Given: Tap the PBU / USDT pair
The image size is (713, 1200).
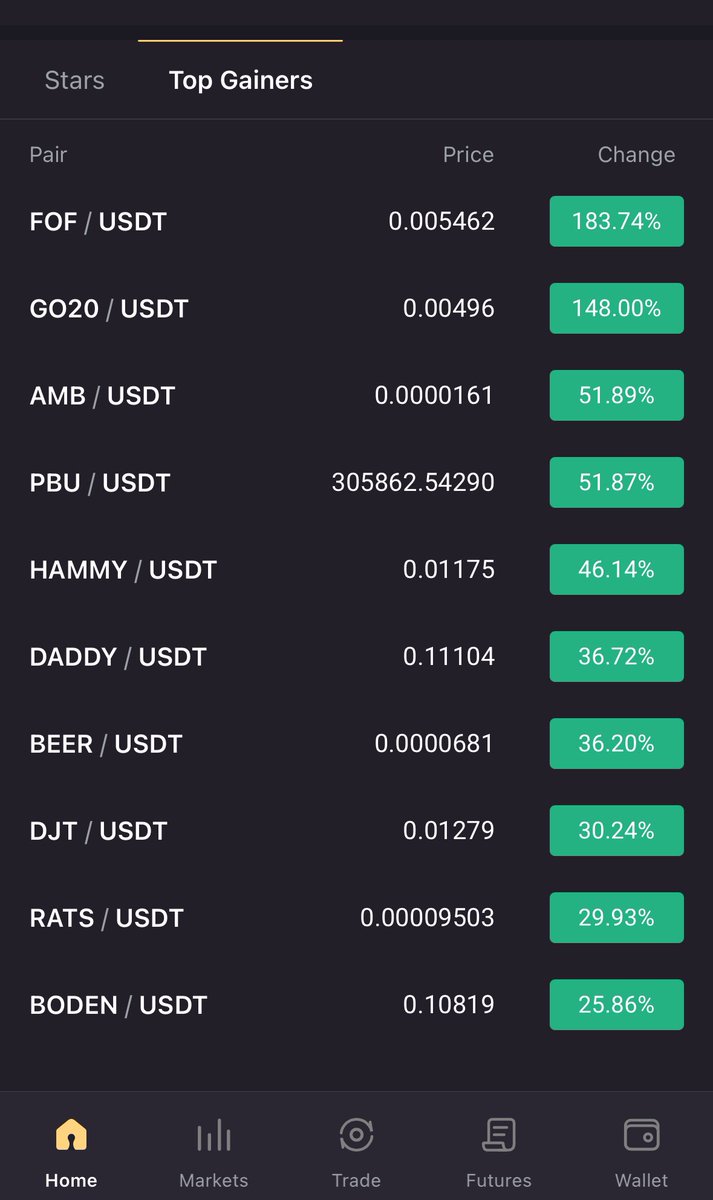Looking at the screenshot, I should (100, 483).
